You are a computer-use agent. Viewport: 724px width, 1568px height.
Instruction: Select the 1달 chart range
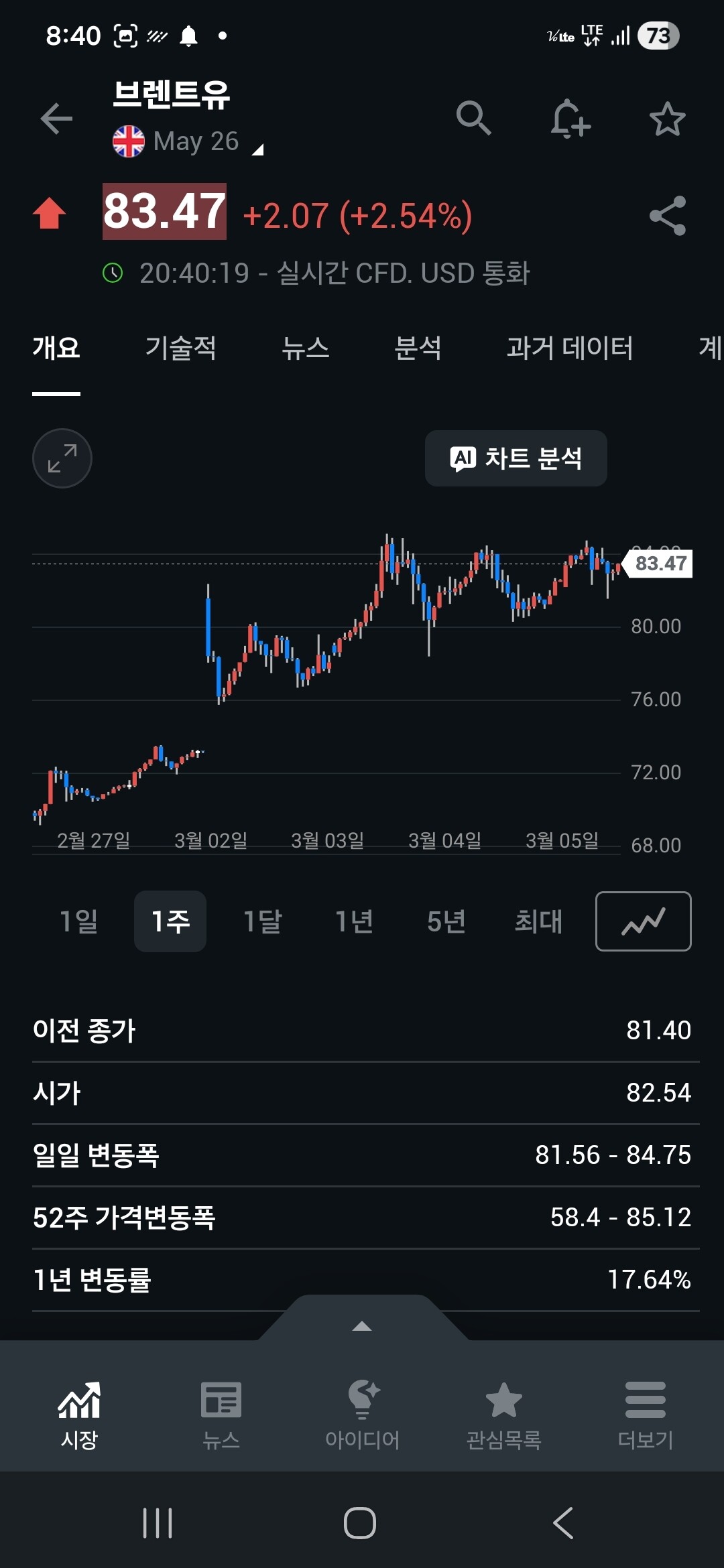pyautogui.click(x=262, y=921)
